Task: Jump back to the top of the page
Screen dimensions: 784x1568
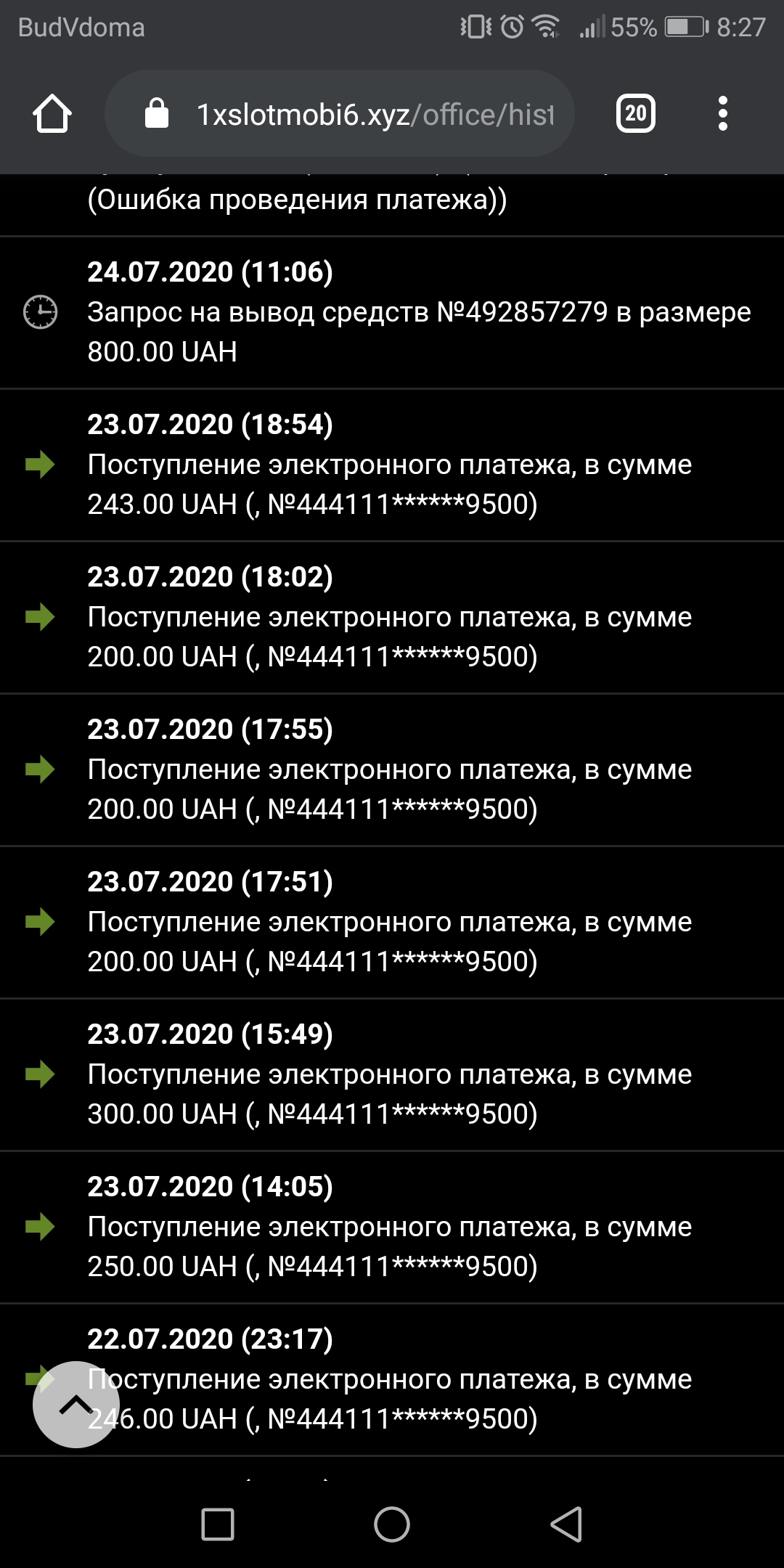Action: 75,1404
